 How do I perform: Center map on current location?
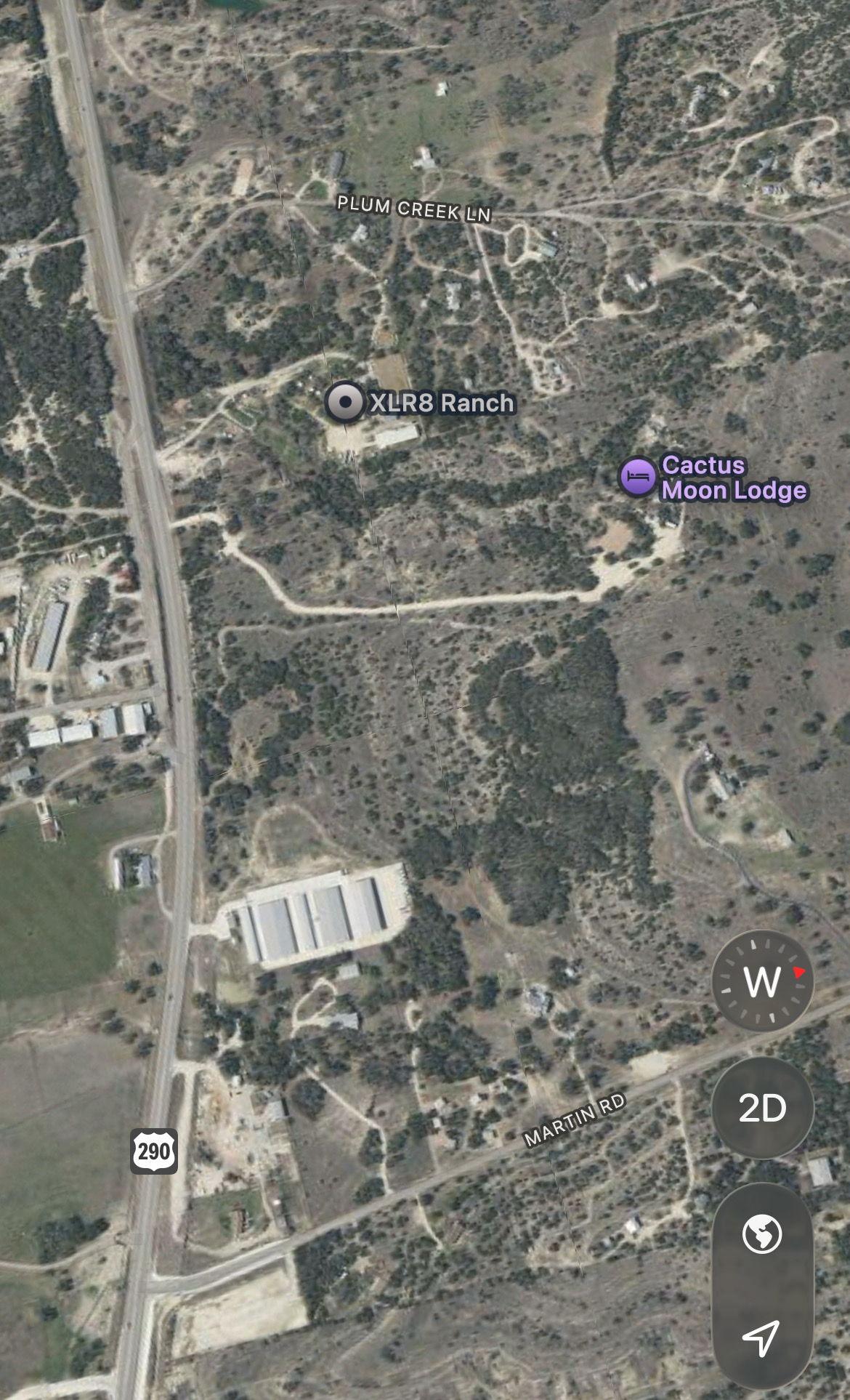(762, 1337)
